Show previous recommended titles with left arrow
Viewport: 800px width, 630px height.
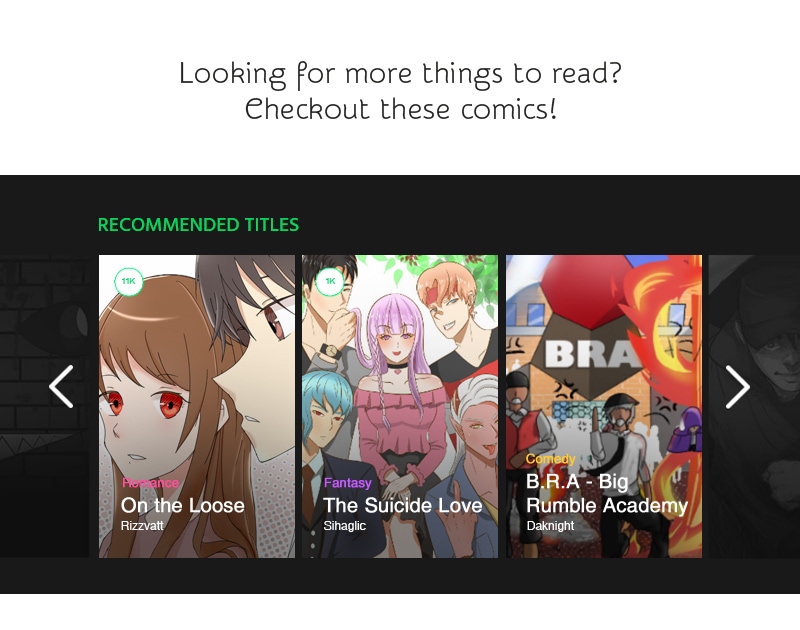61,387
